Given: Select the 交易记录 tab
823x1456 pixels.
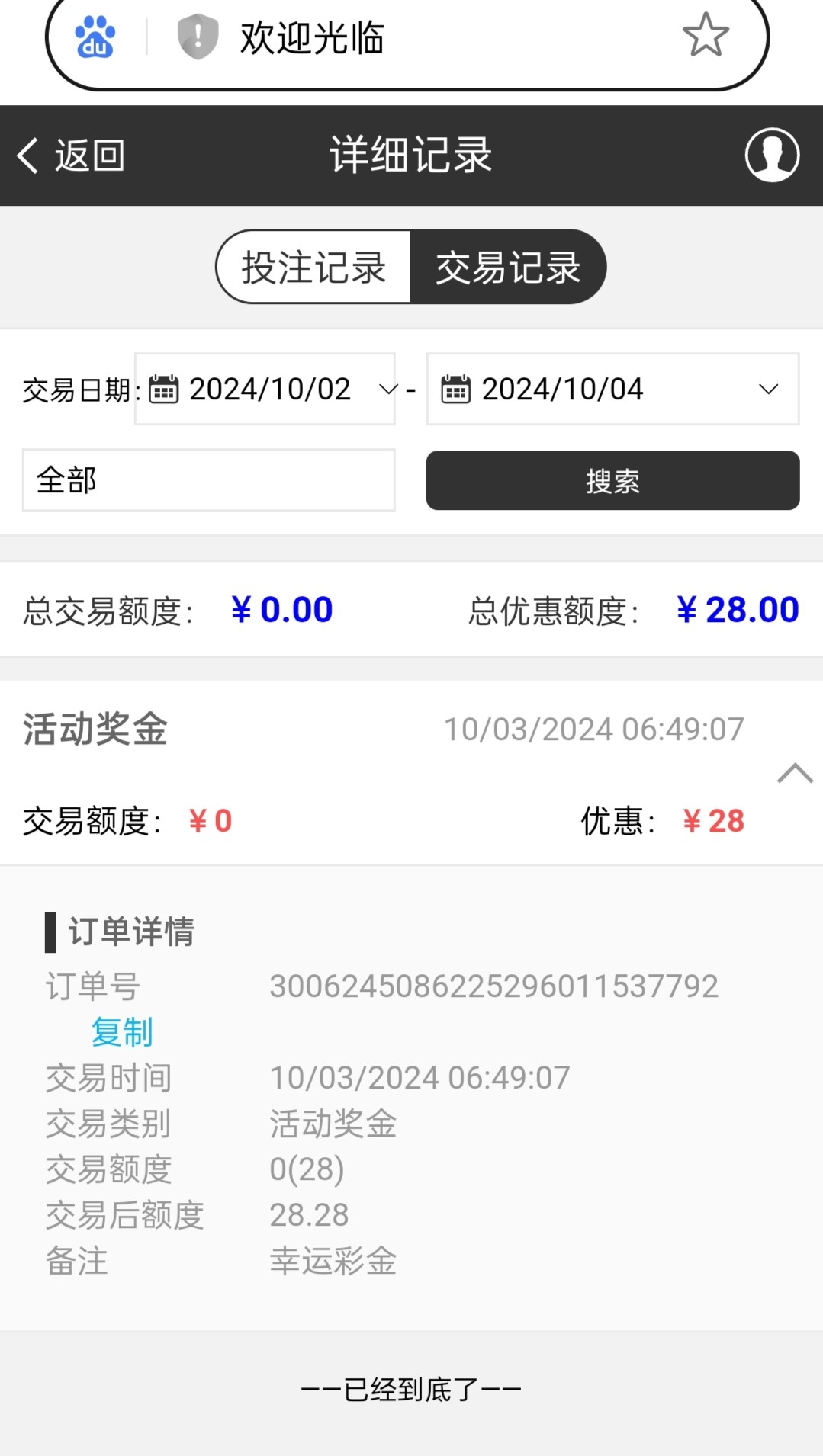Looking at the screenshot, I should point(508,268).
